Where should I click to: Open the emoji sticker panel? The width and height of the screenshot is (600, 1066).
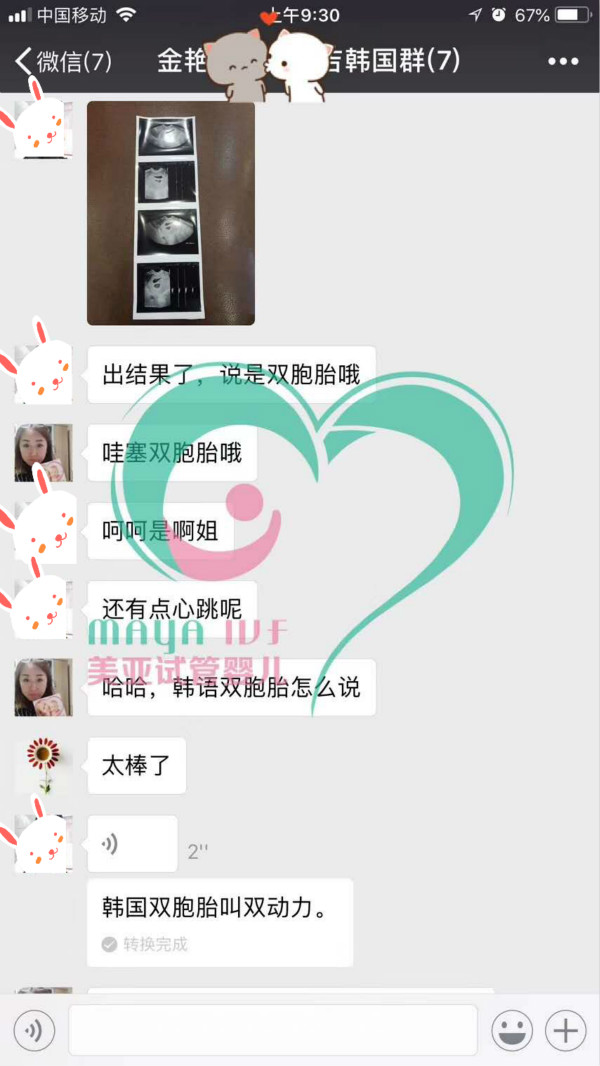[x=512, y=1030]
